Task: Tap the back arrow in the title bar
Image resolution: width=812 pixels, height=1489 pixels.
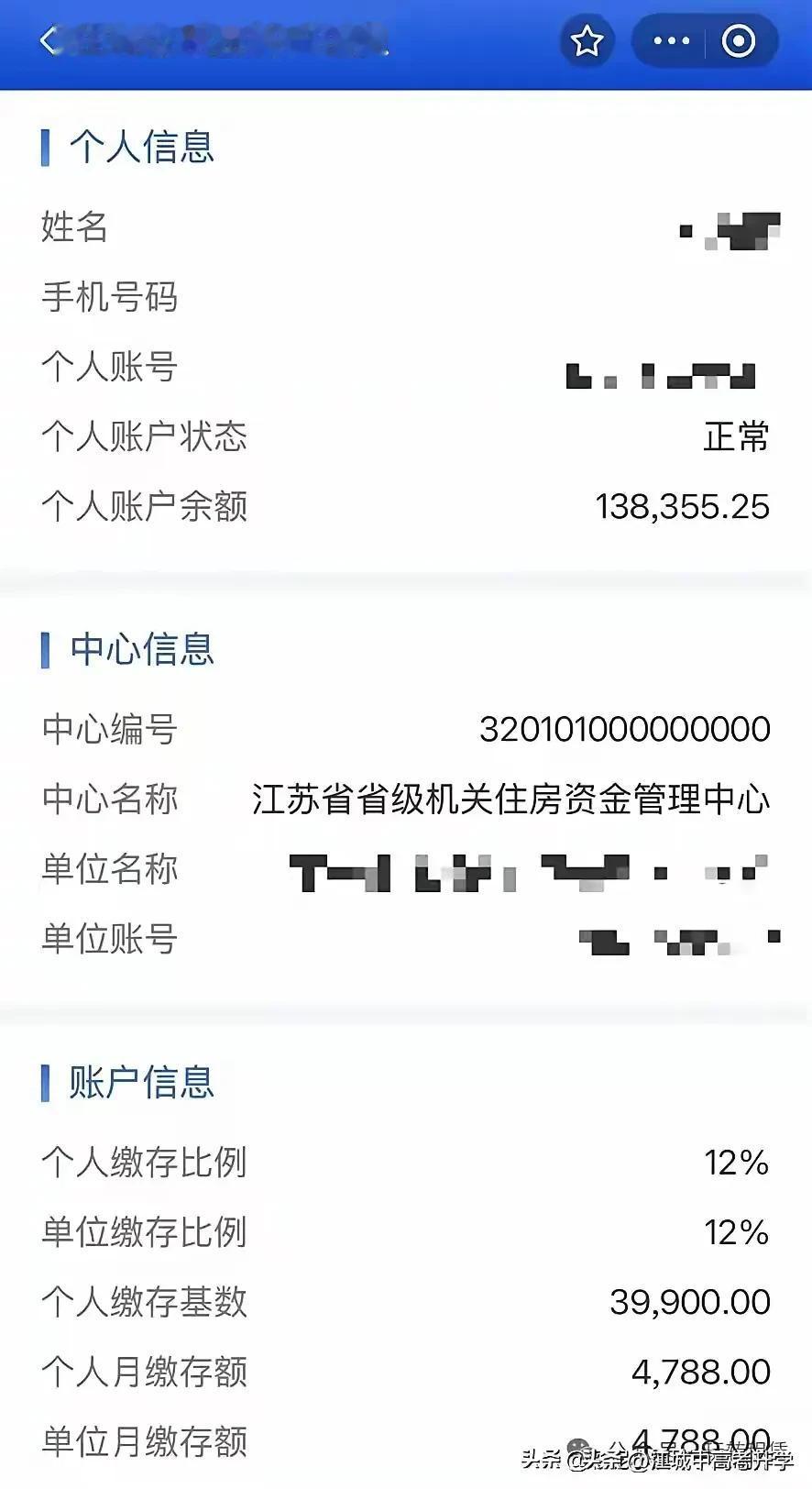Action: 46,40
